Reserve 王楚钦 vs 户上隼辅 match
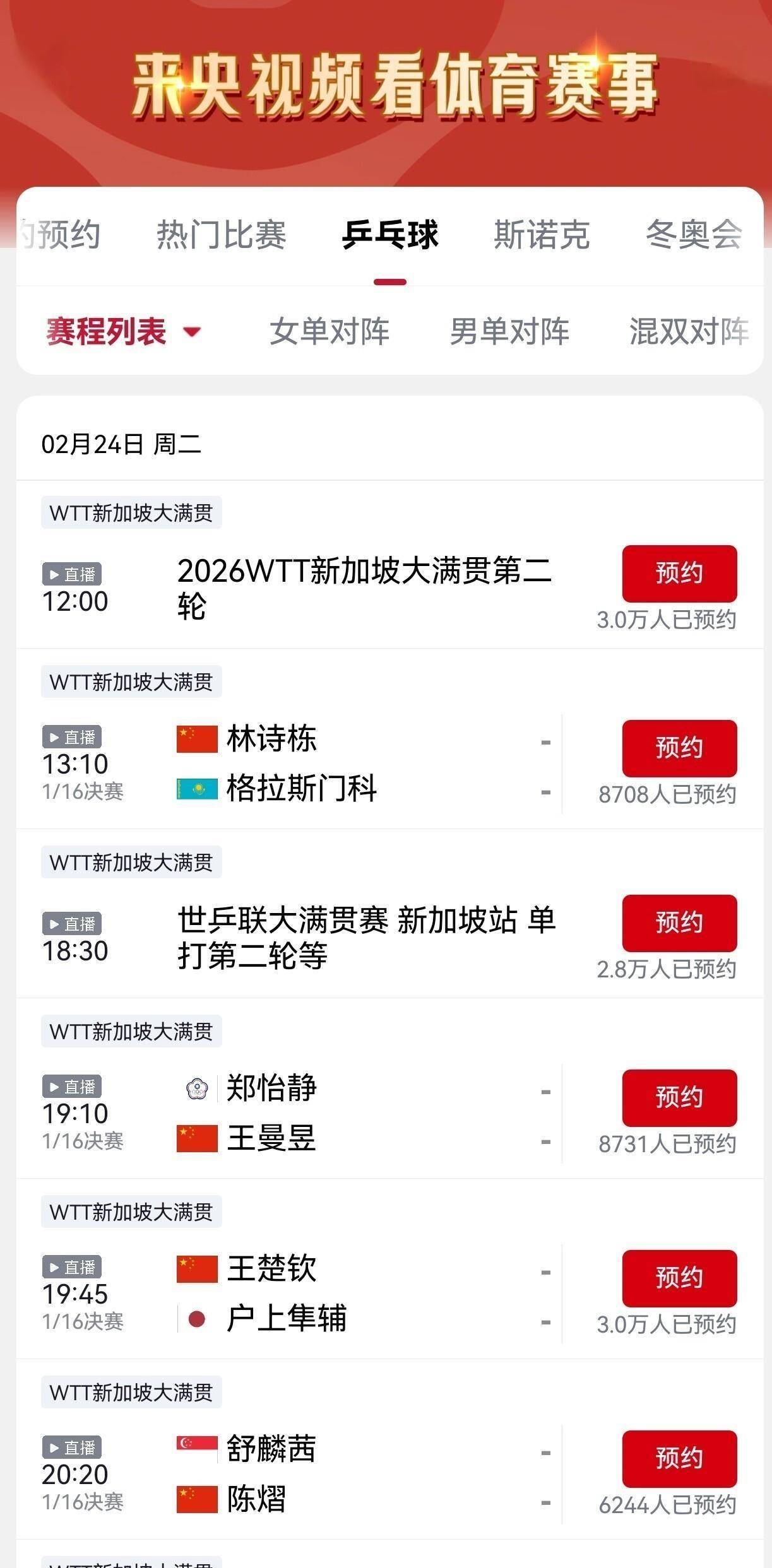Viewport: 772px width, 1568px height. coord(679,1278)
